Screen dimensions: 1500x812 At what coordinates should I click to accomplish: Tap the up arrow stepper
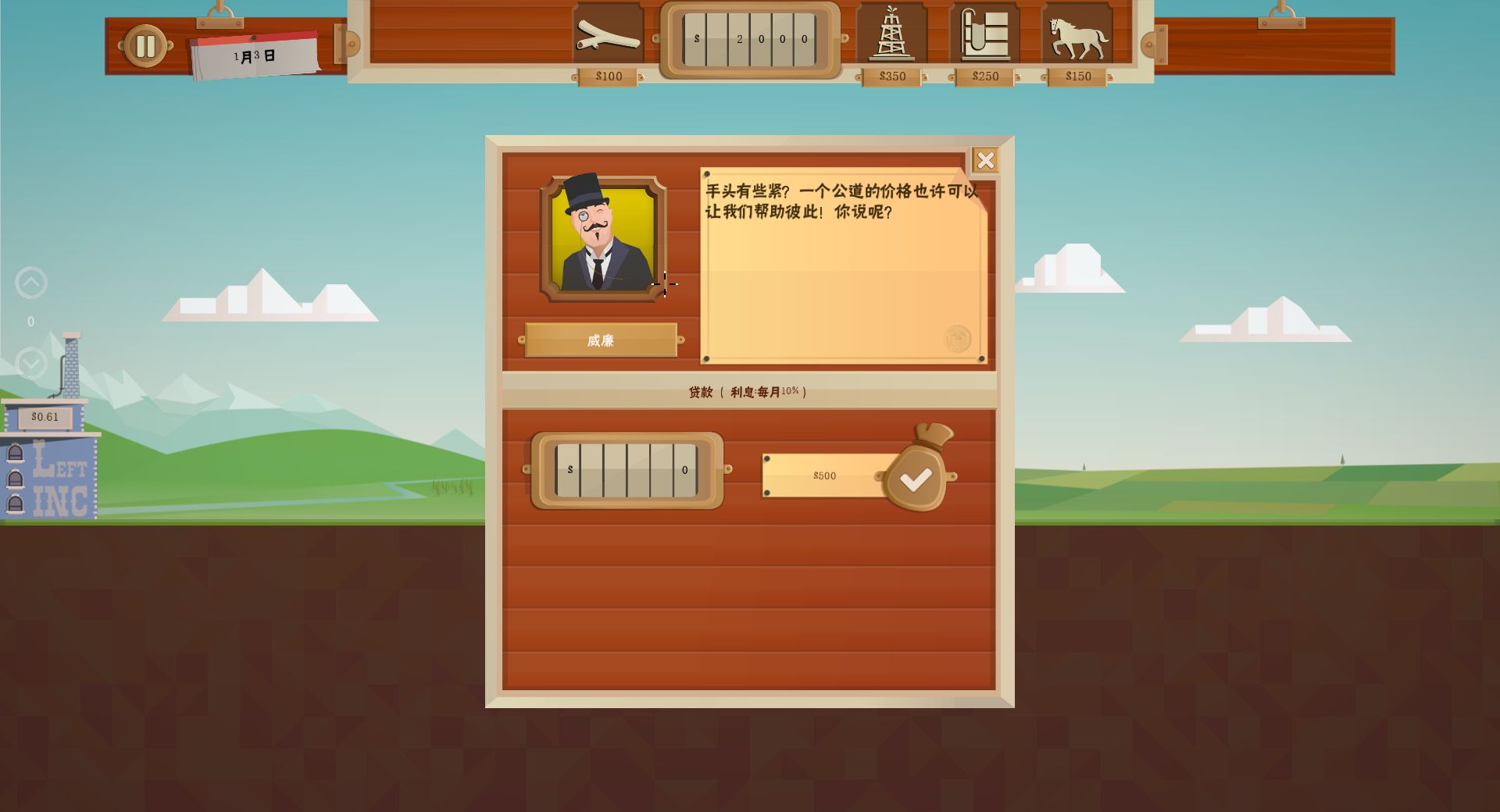point(31,283)
